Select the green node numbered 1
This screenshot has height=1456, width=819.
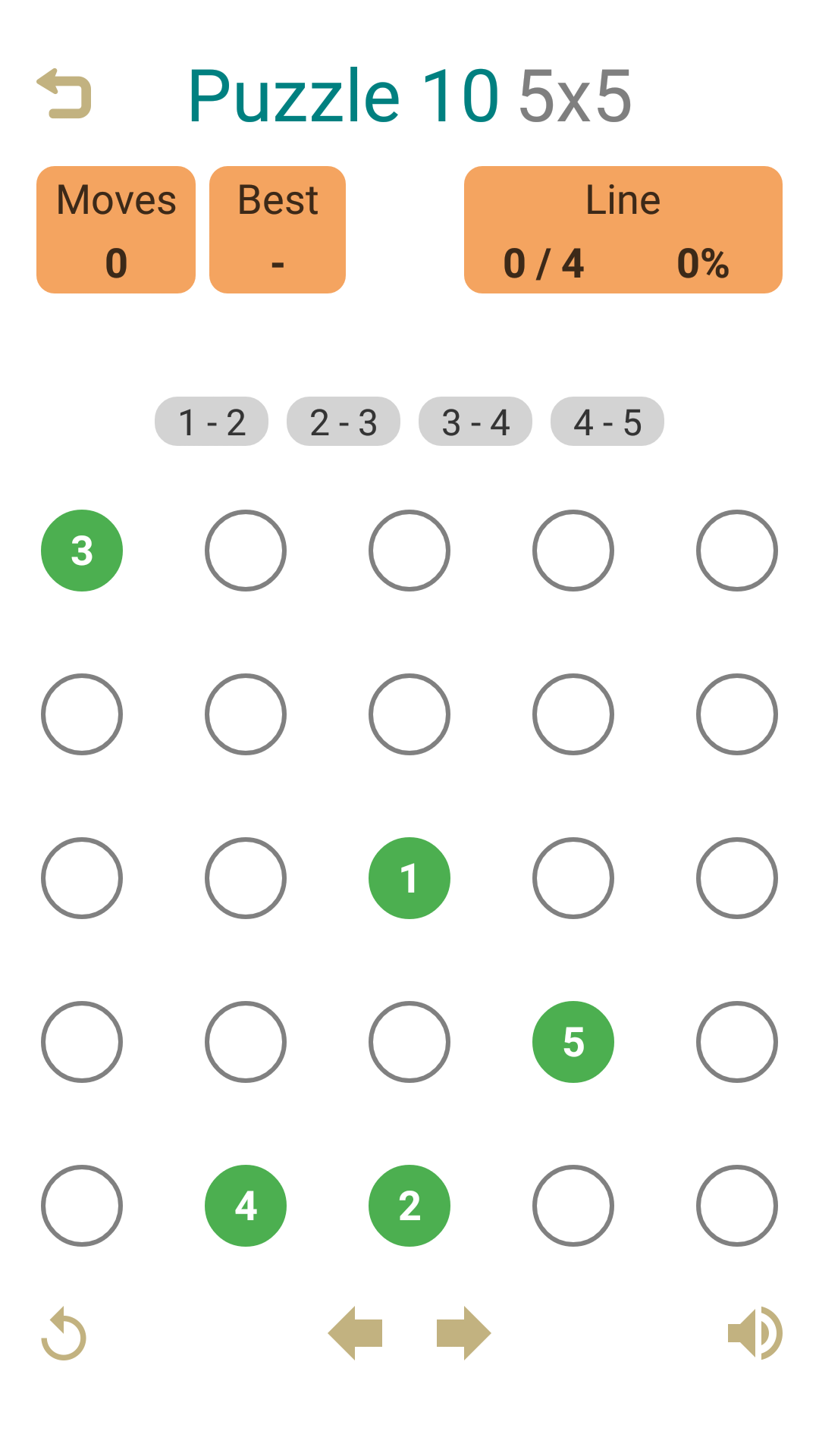[409, 878]
